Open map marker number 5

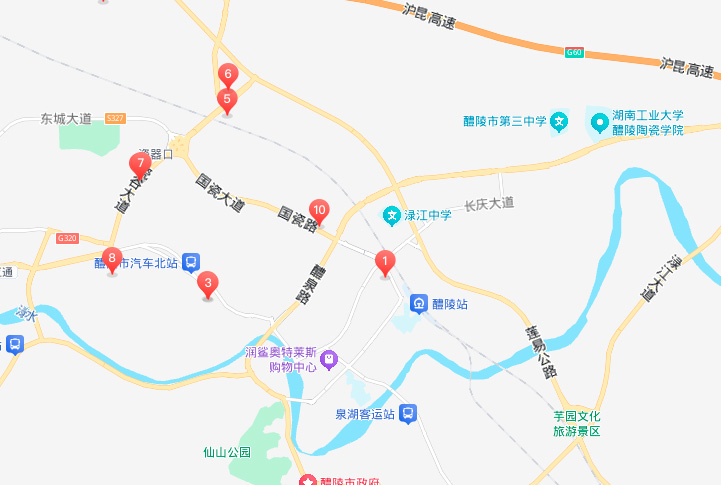tap(227, 100)
